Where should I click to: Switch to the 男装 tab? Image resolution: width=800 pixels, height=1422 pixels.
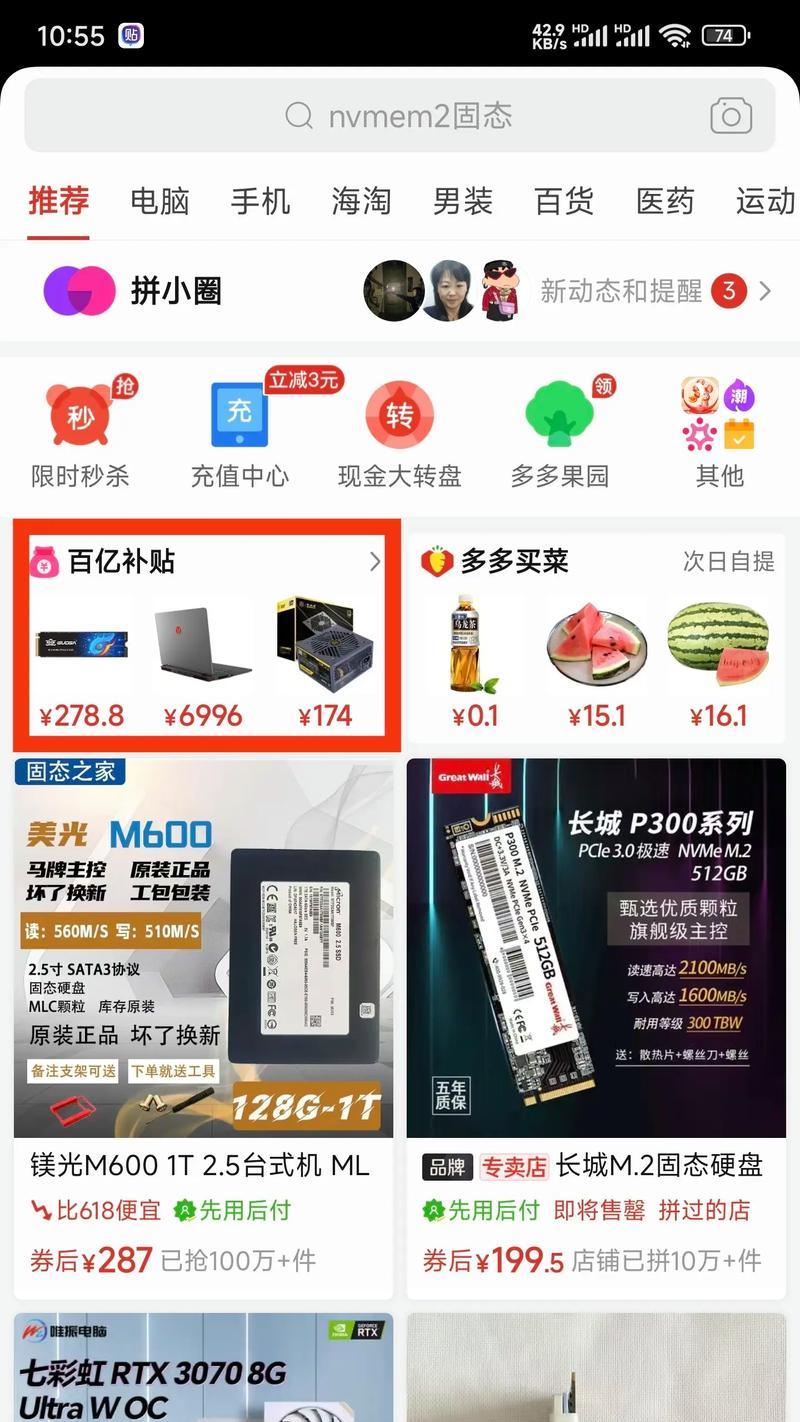click(x=462, y=201)
